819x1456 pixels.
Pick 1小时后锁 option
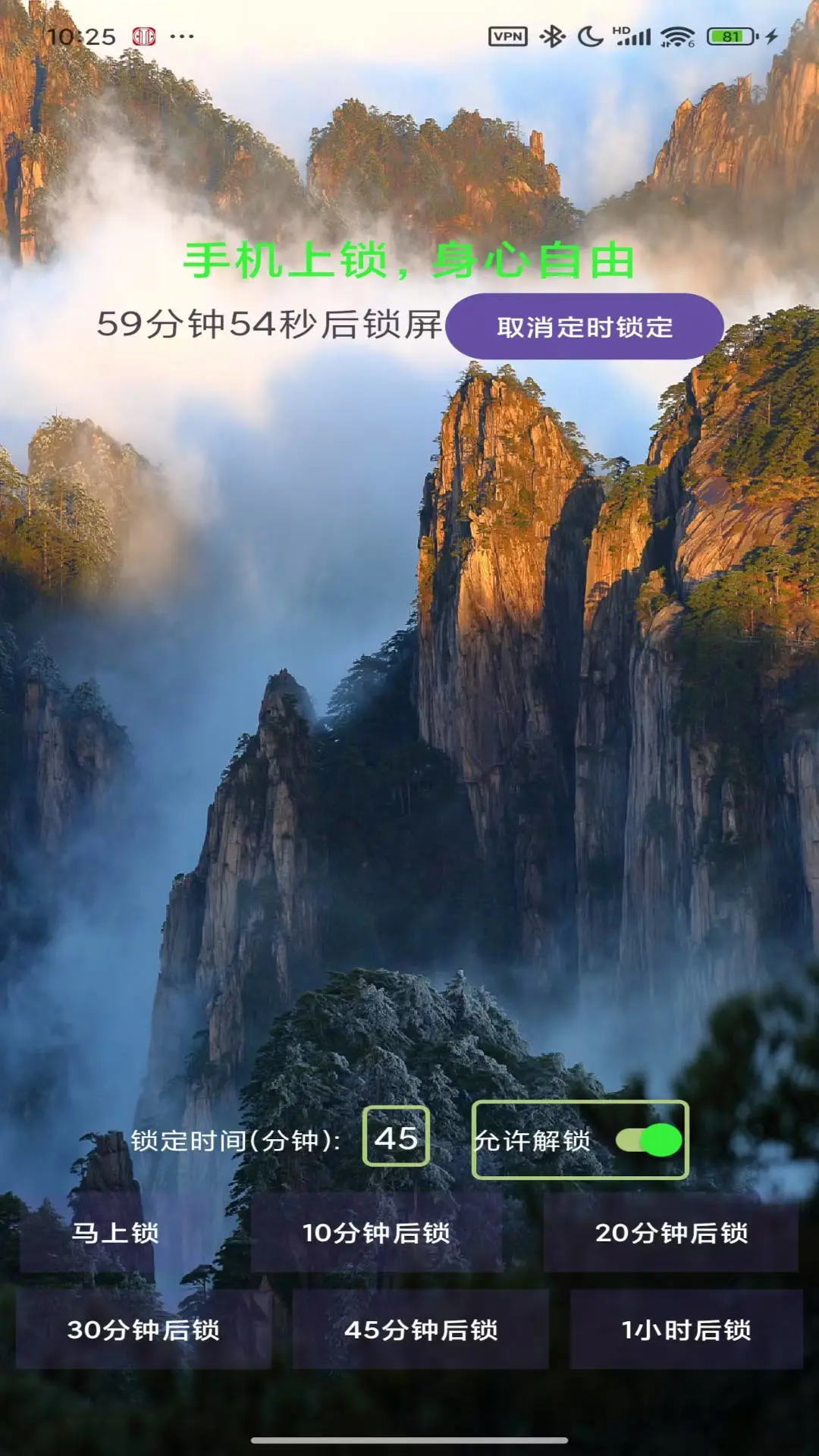click(x=686, y=1329)
